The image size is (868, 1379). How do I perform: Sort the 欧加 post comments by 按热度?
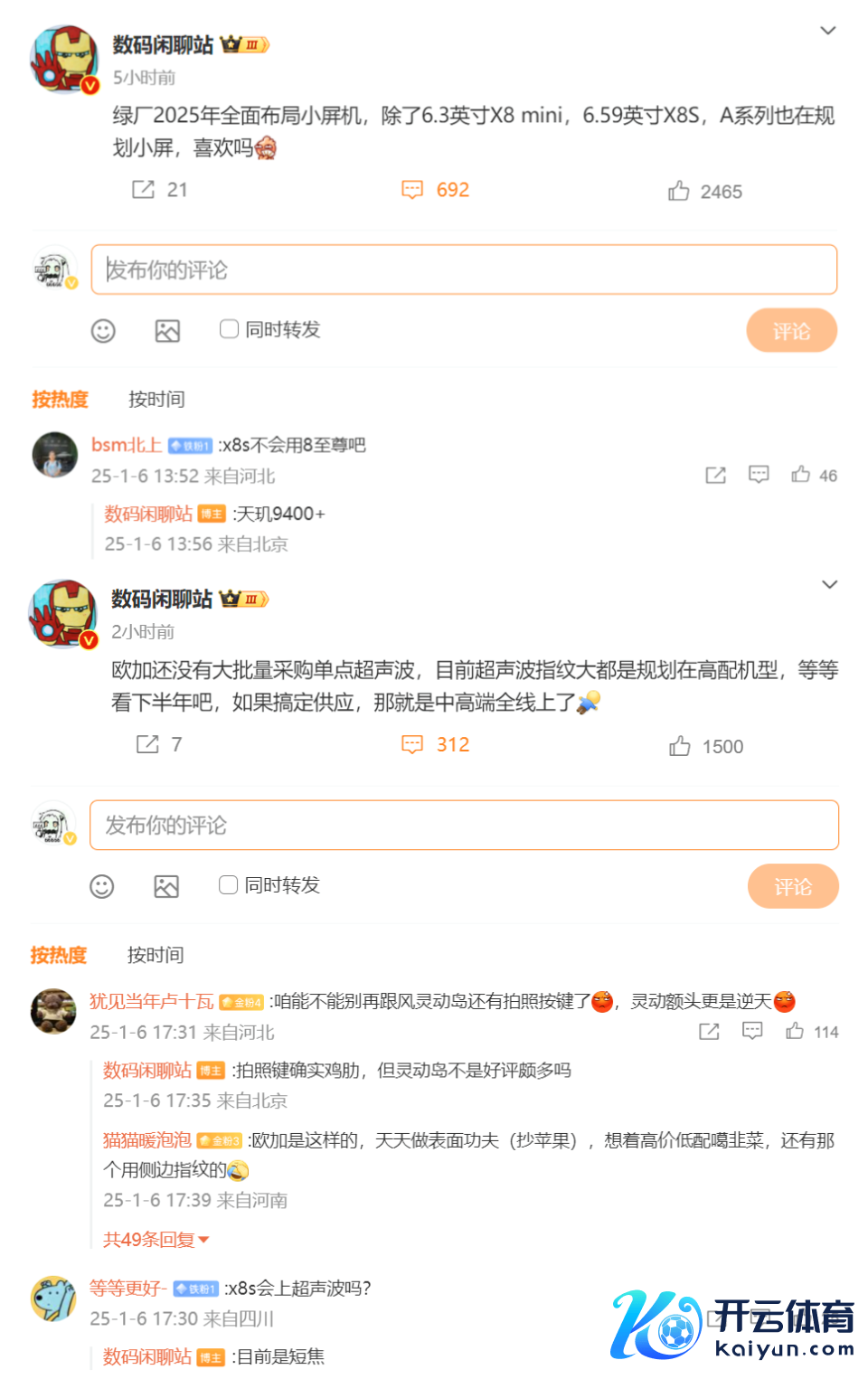[59, 955]
